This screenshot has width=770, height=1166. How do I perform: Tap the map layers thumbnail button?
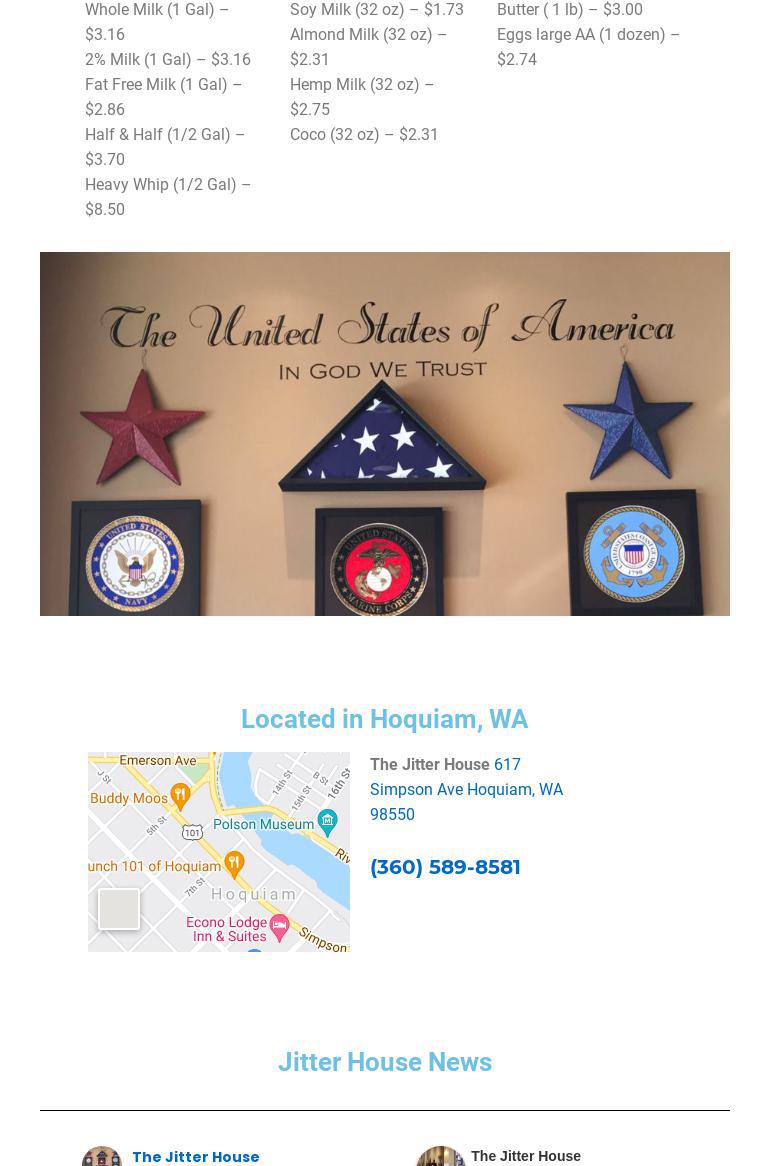[119, 909]
